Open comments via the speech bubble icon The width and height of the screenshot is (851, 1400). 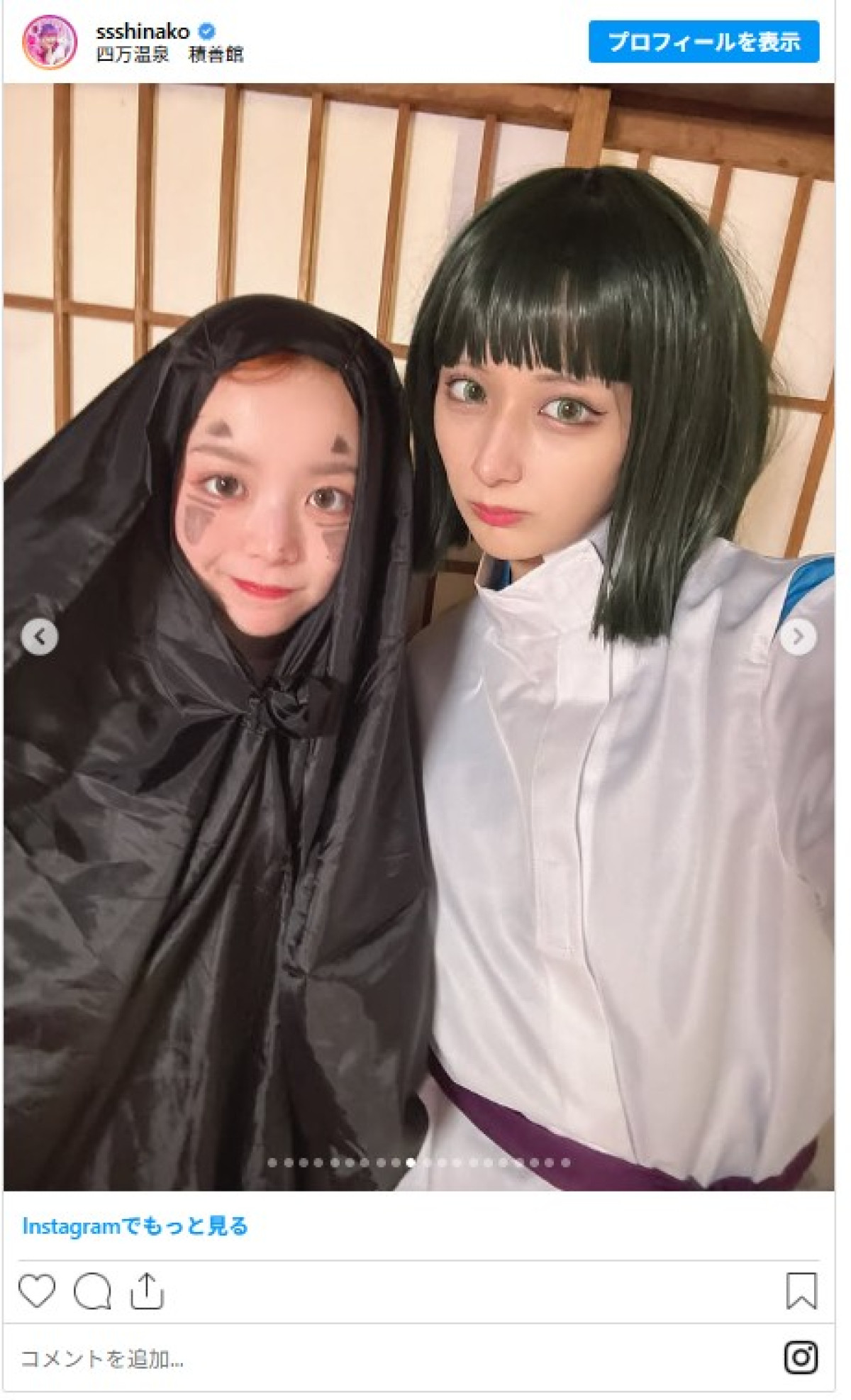pyautogui.click(x=92, y=1291)
